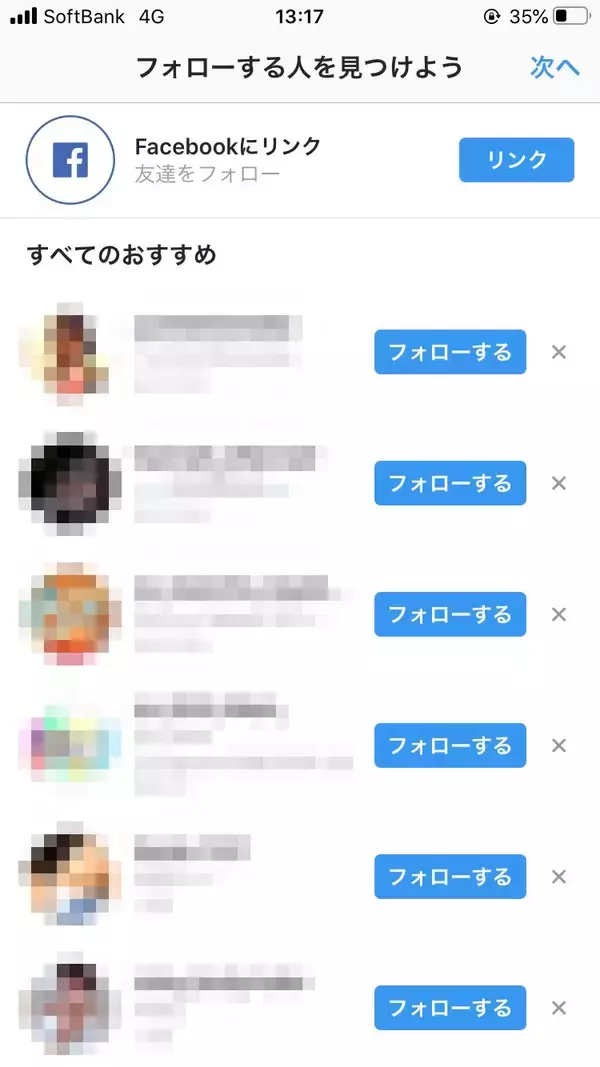Follow the sixth suggested account
Image resolution: width=600 pixels, height=1067 pixels.
pos(450,1007)
